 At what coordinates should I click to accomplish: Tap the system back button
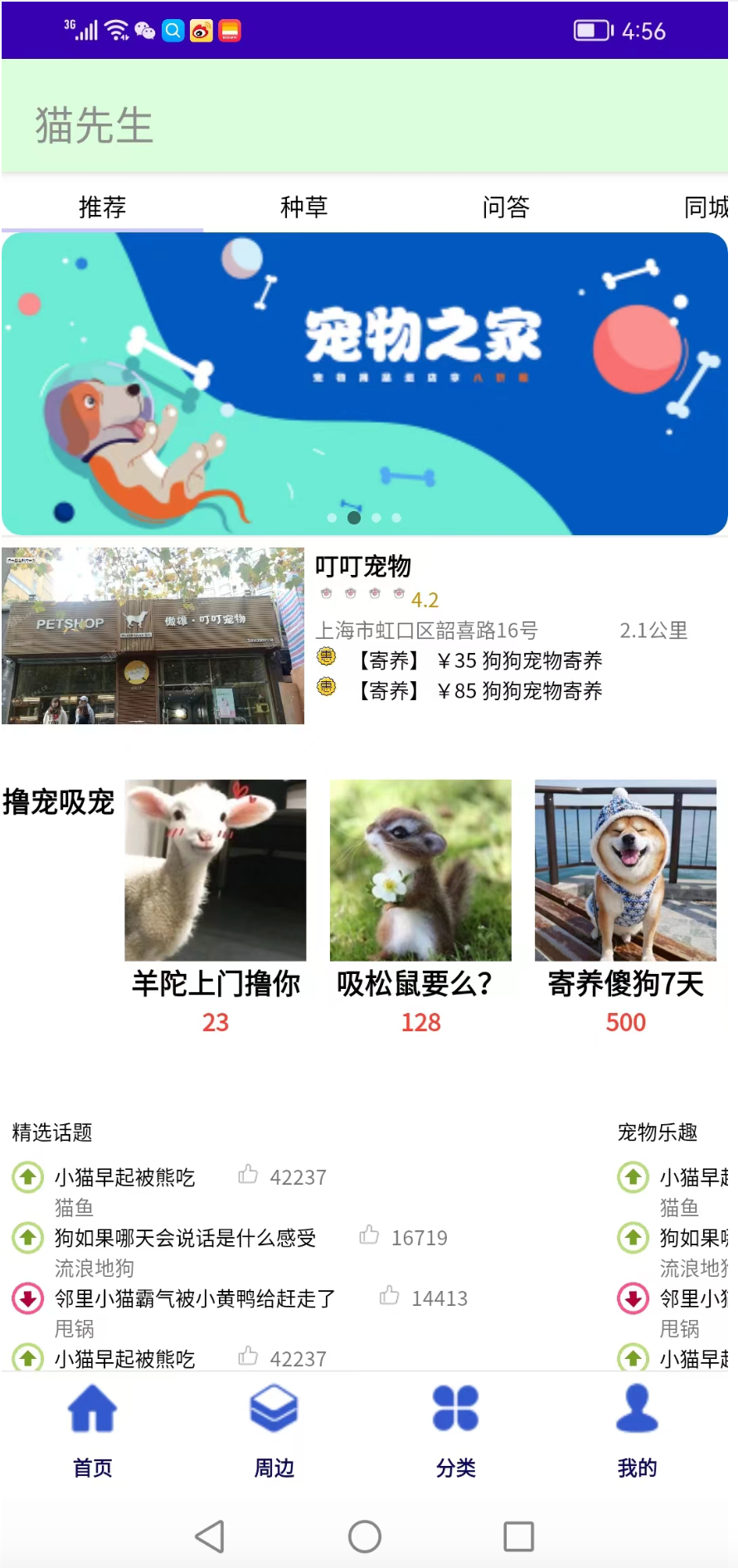210,1536
